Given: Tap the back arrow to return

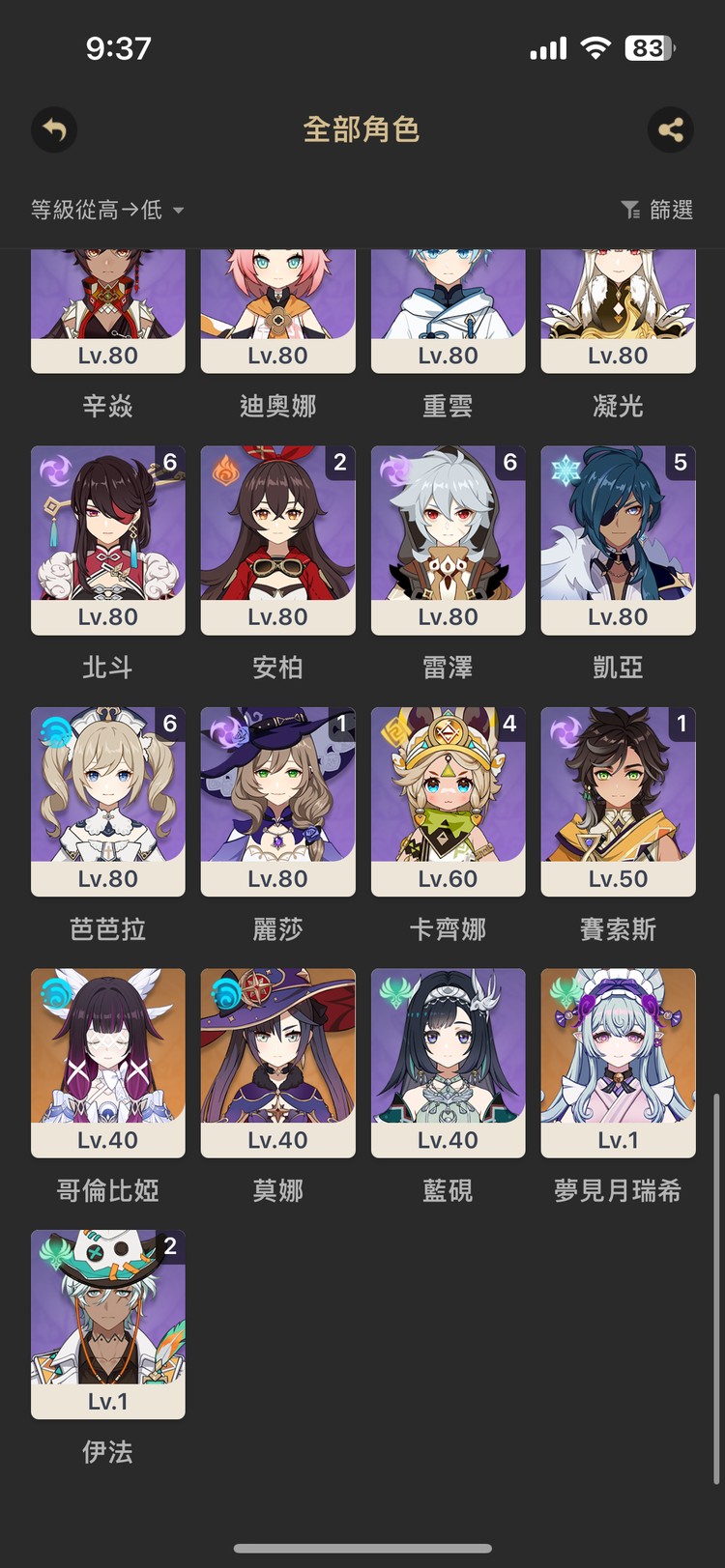Looking at the screenshot, I should (54, 130).
